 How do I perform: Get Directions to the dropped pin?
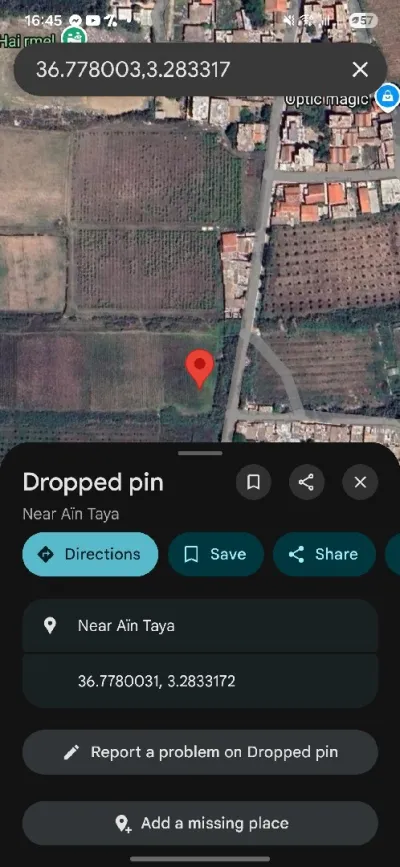(90, 554)
